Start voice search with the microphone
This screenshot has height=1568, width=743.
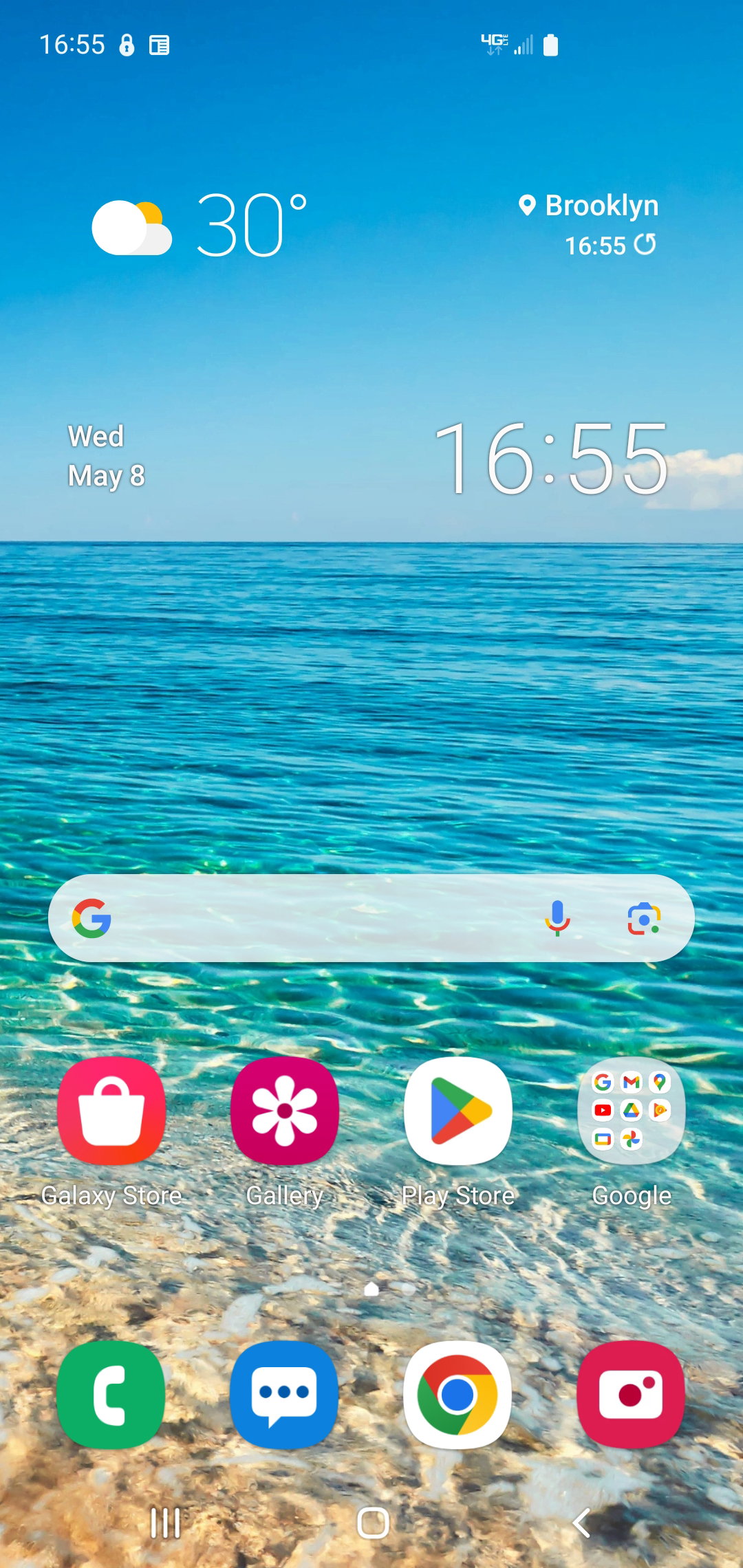557,918
